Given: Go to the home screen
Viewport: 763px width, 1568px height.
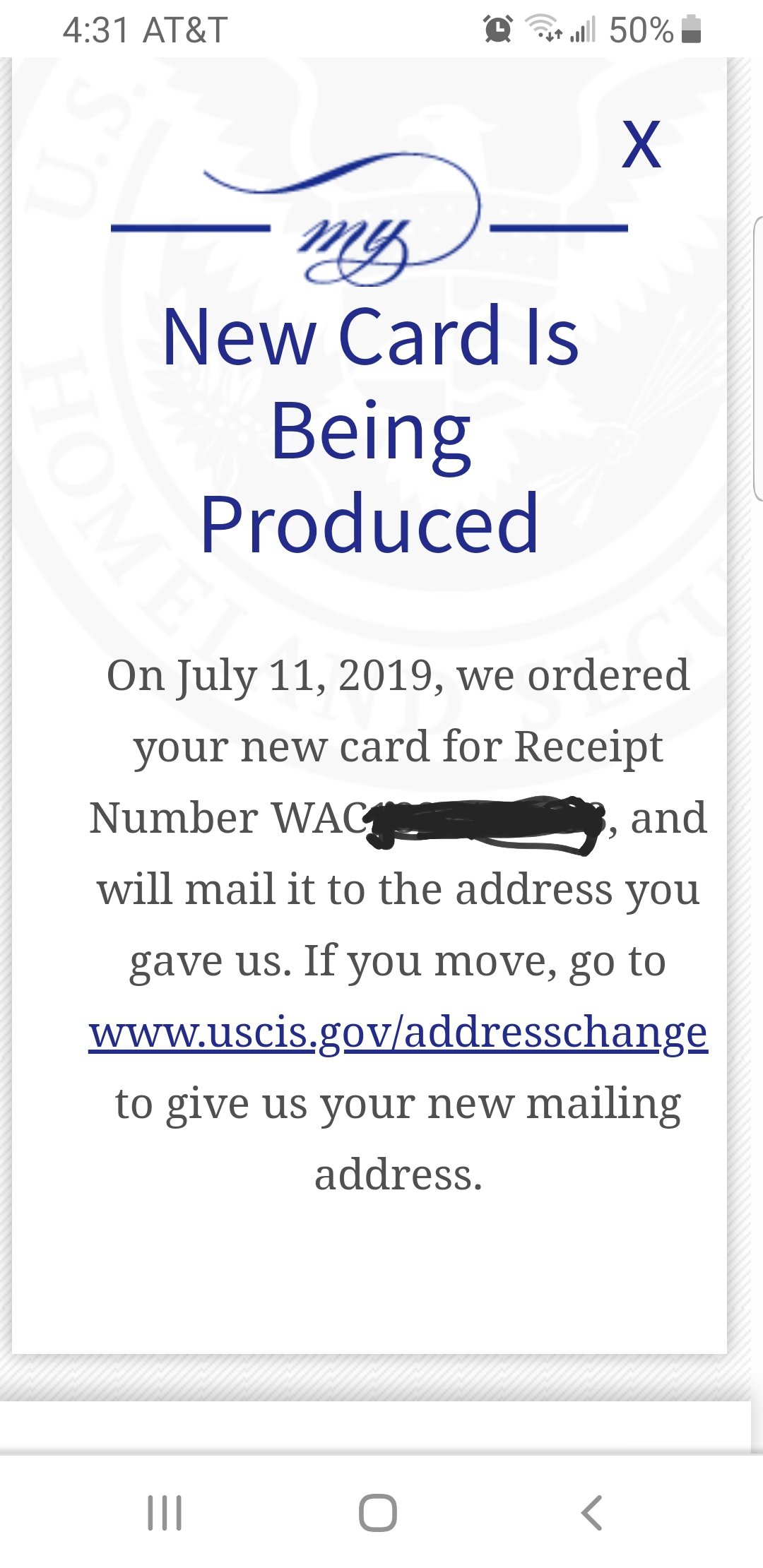Looking at the screenshot, I should [378, 1512].
